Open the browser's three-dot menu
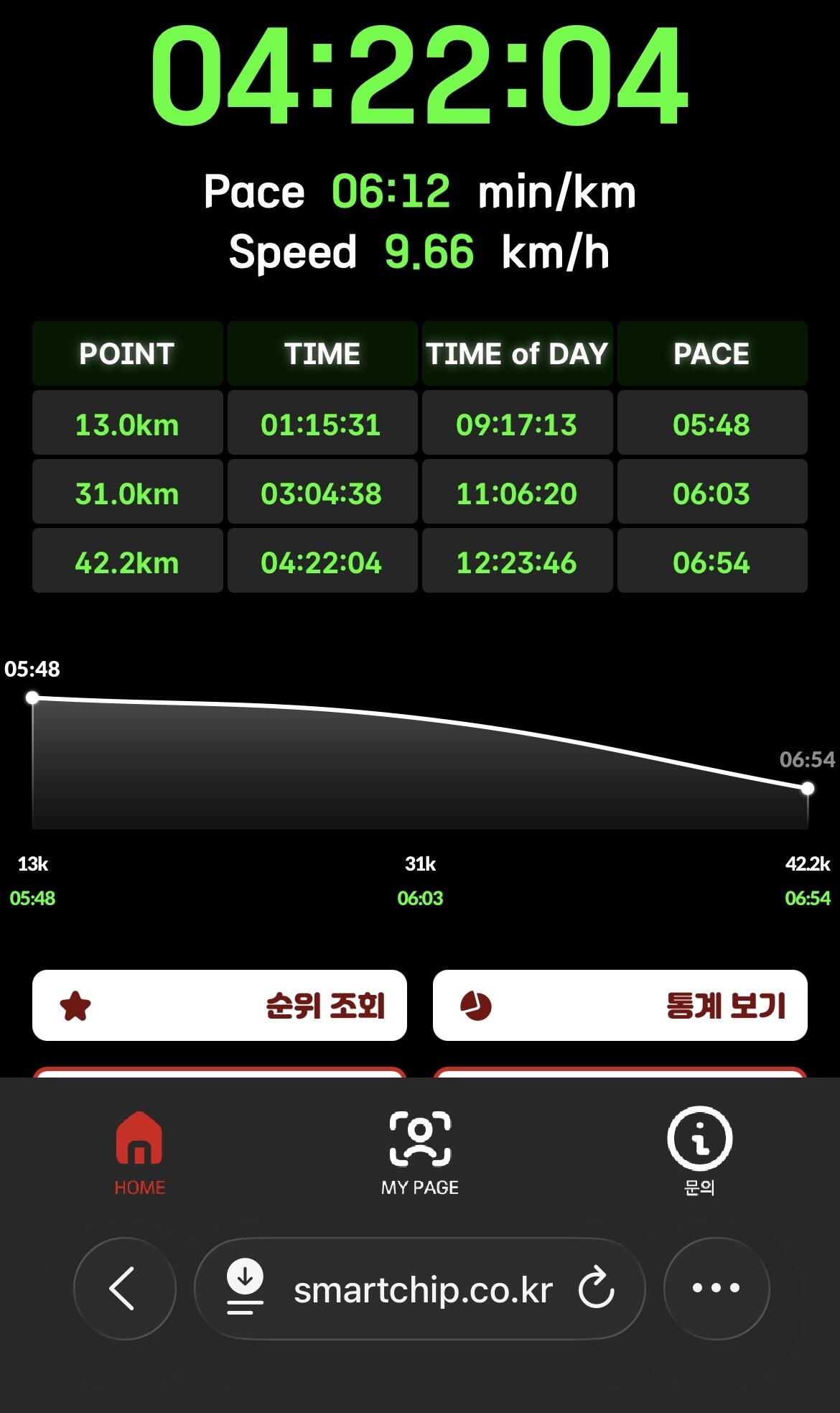Screen dimensions: 840x1413 click(x=716, y=1288)
